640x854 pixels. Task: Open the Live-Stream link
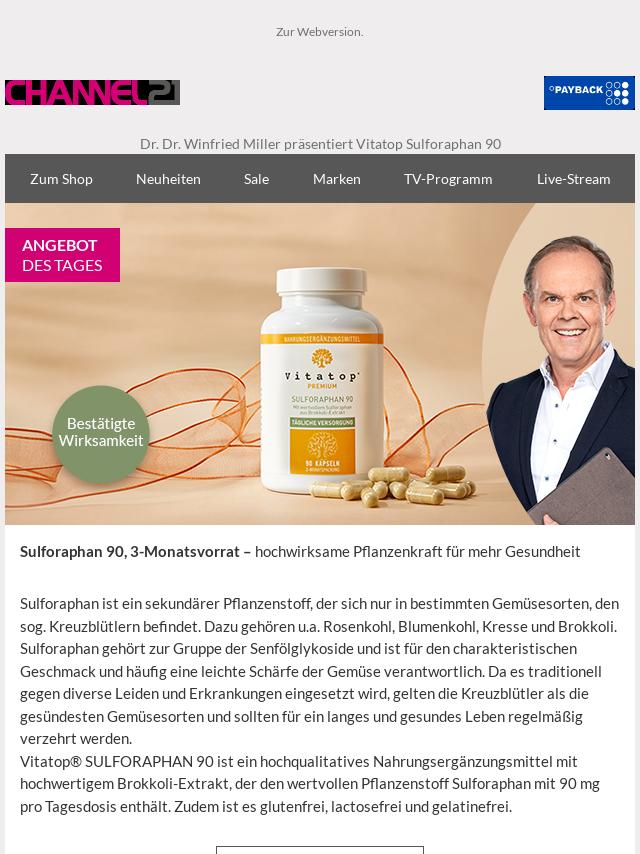(573, 179)
